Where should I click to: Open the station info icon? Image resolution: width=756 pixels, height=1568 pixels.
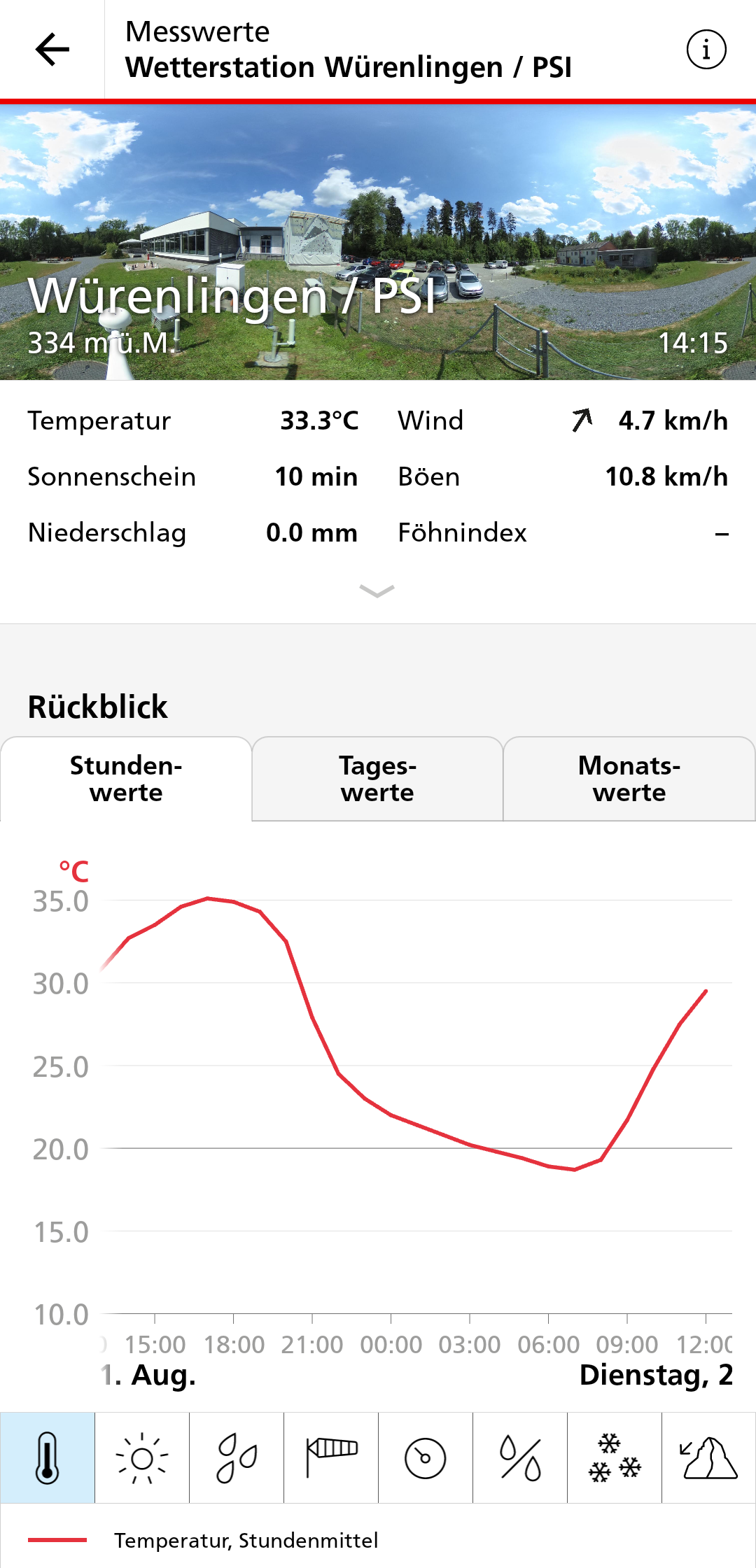[706, 50]
